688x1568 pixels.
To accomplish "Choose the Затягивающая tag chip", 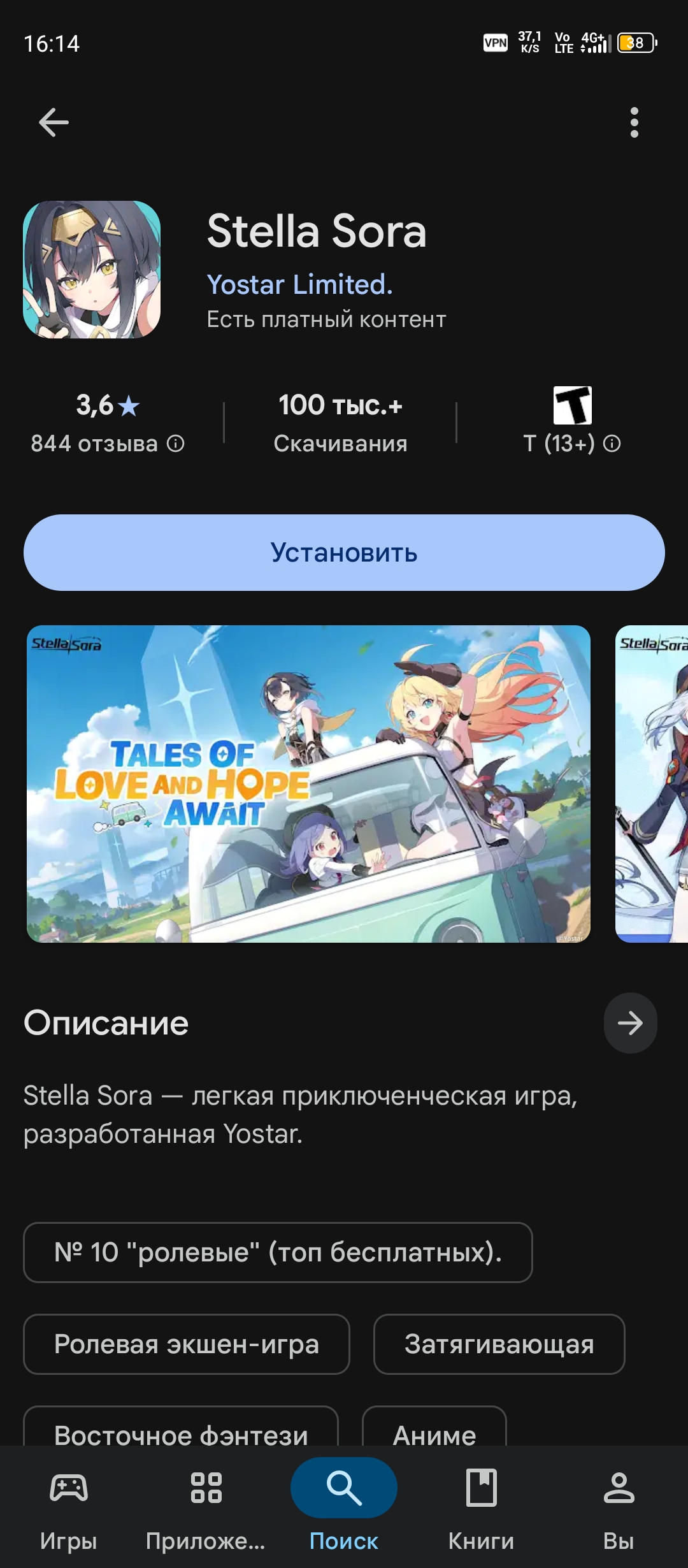I will coord(499,1344).
